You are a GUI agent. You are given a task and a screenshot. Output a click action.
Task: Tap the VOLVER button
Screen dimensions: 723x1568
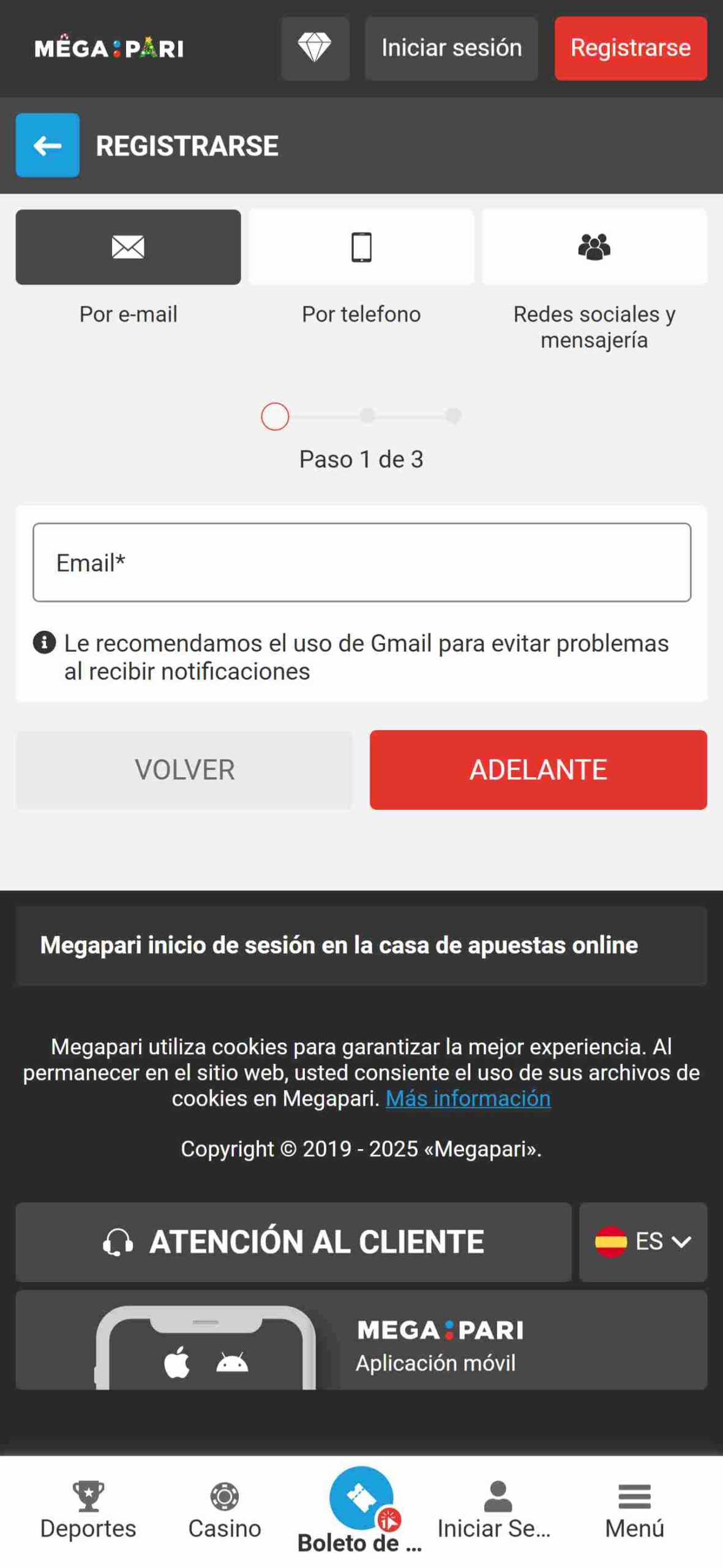coord(184,769)
